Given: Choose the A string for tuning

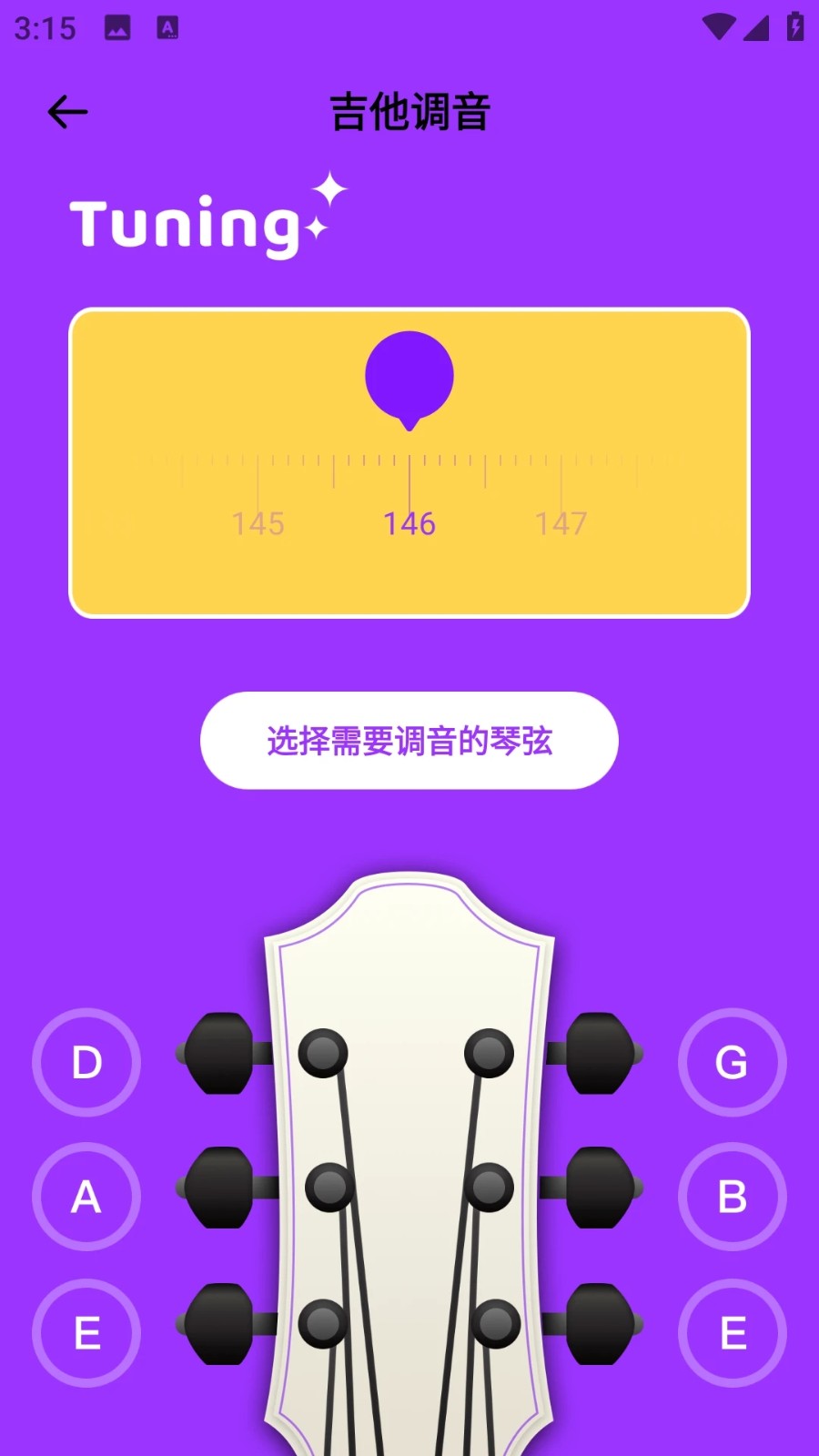Looking at the screenshot, I should (x=86, y=1197).
